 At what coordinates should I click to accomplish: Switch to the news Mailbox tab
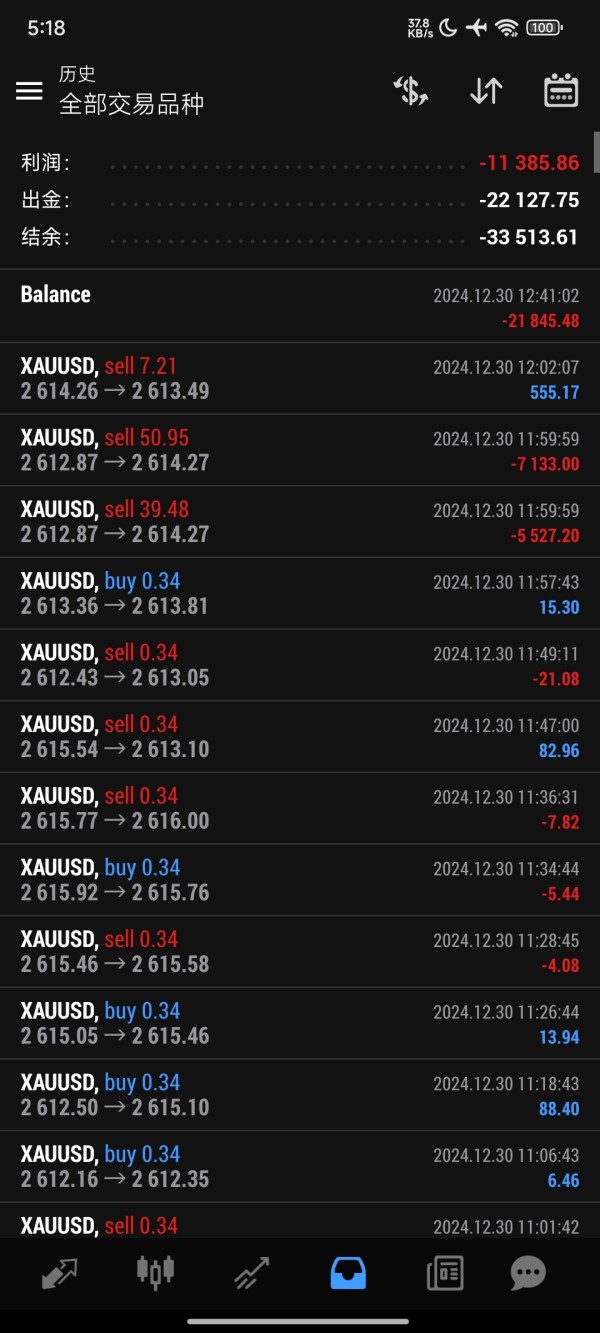click(445, 1272)
